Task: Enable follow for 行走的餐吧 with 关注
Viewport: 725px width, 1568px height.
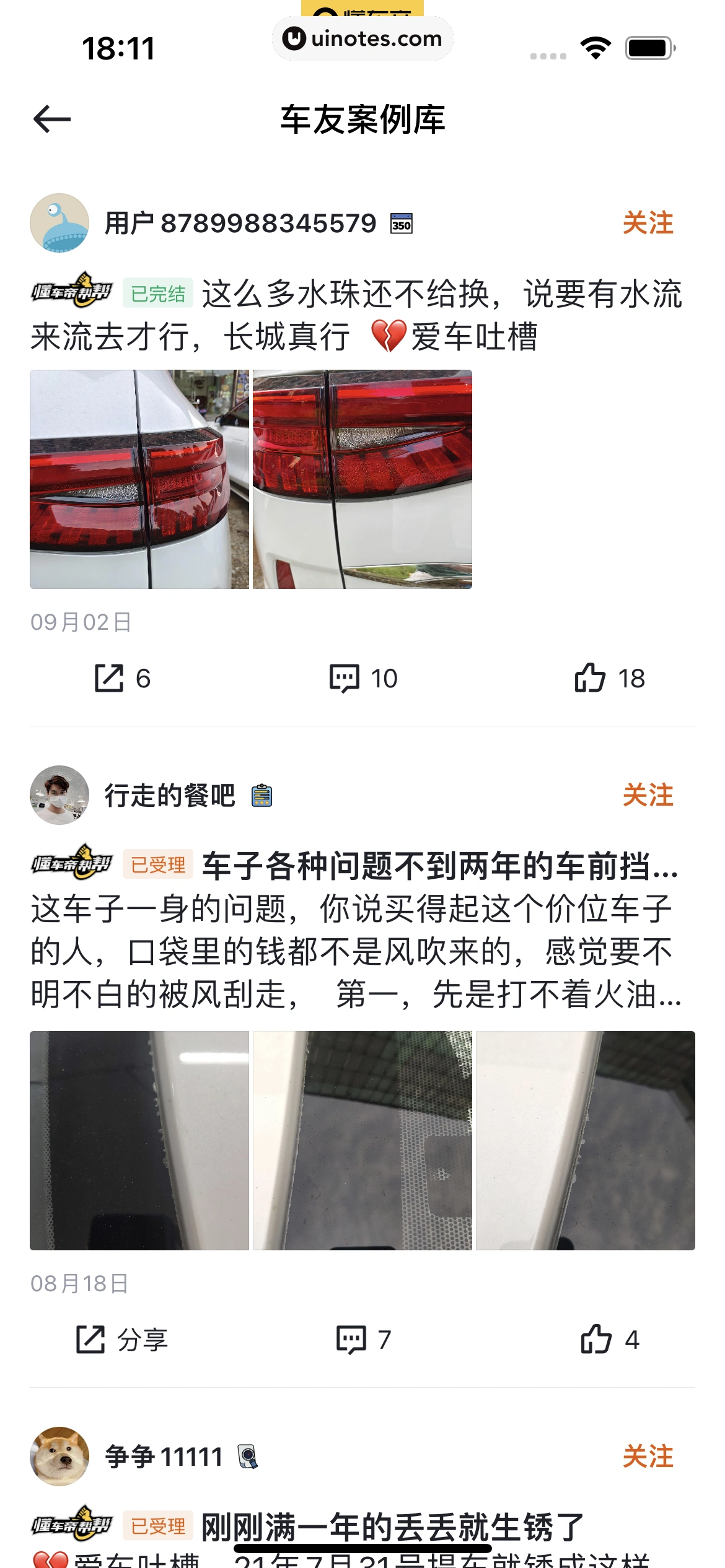Action: pos(649,797)
